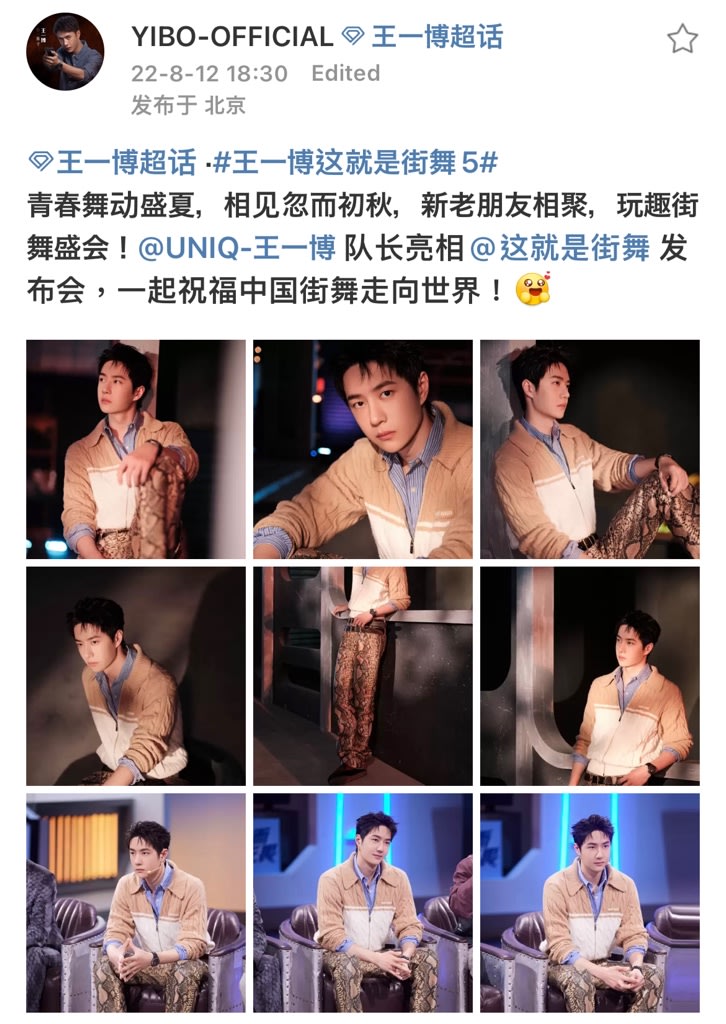Open the #王一博这就是街舞5# hashtag
This screenshot has width=726, height=1024.
(x=356, y=162)
